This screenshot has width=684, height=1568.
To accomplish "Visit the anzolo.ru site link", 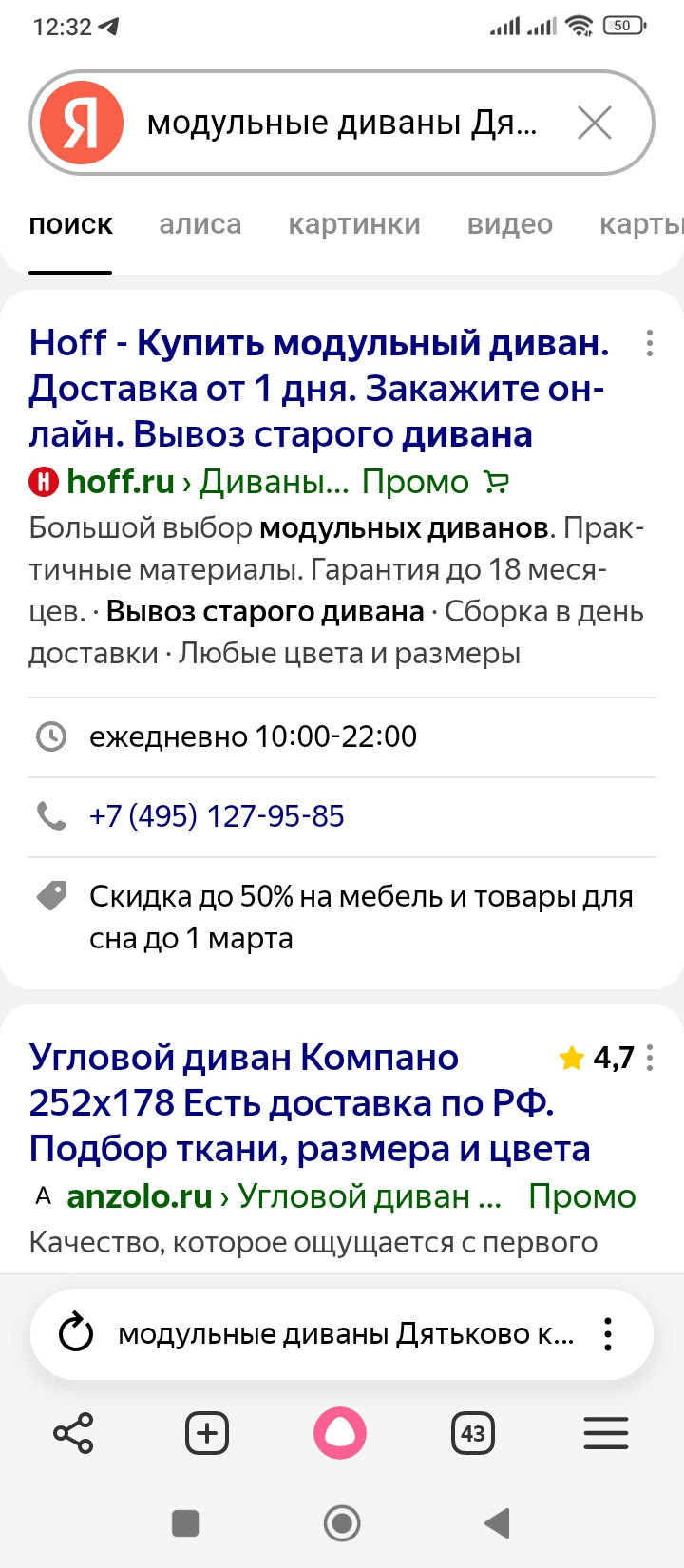I will coord(140,1196).
